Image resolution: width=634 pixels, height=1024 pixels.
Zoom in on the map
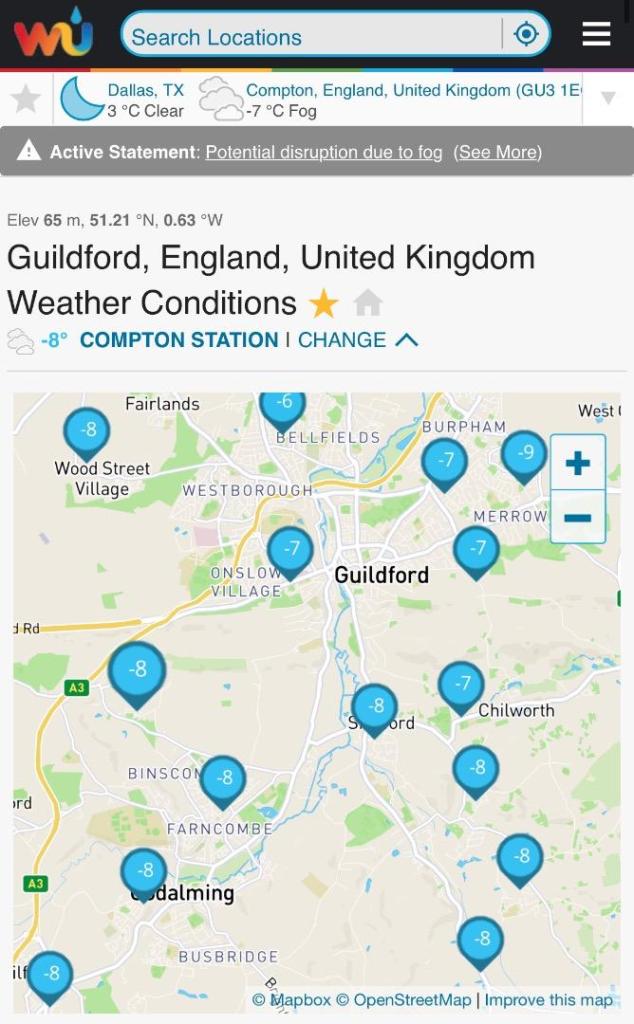578,463
